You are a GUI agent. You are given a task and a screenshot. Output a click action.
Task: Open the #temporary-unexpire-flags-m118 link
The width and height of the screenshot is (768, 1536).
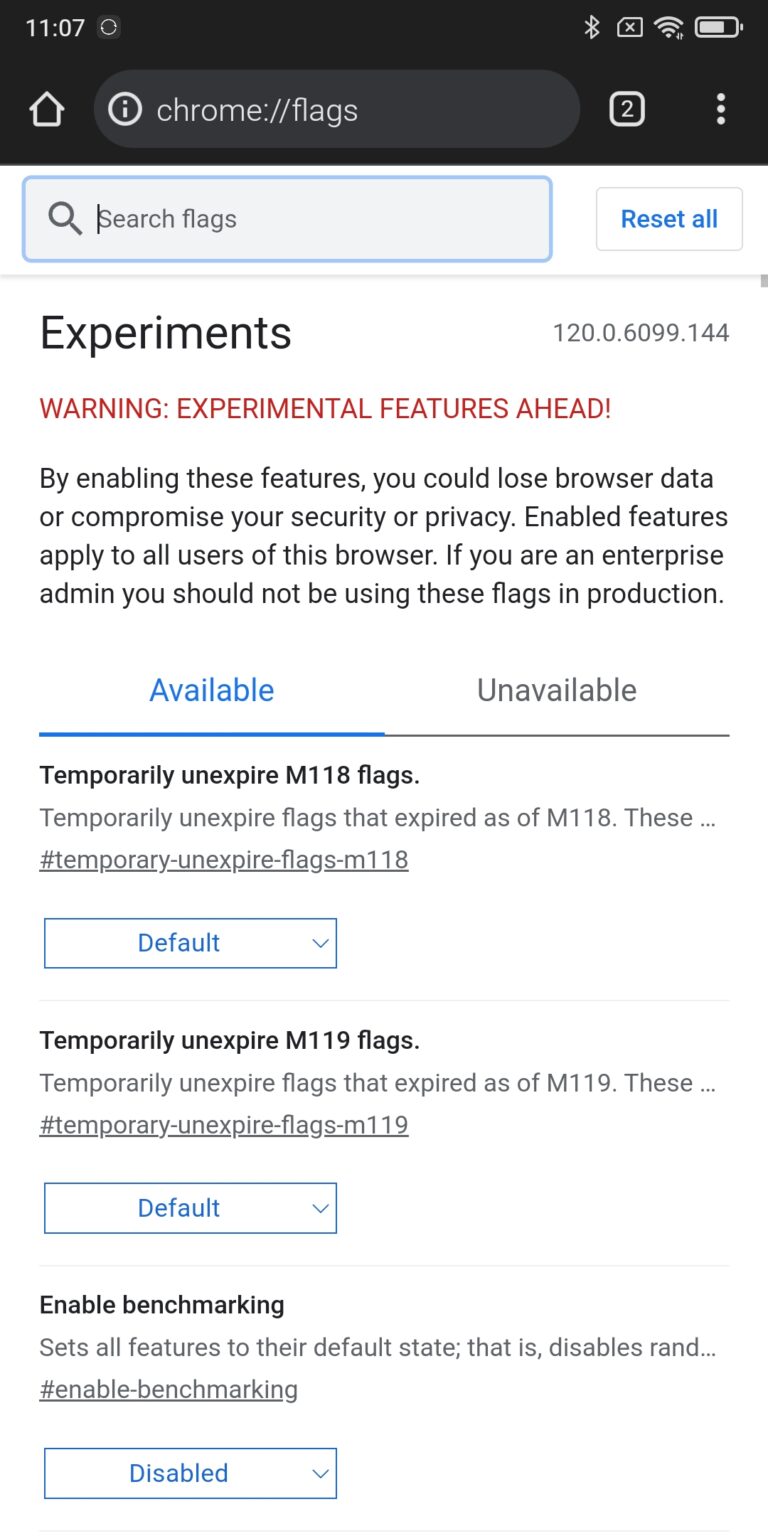click(x=224, y=860)
